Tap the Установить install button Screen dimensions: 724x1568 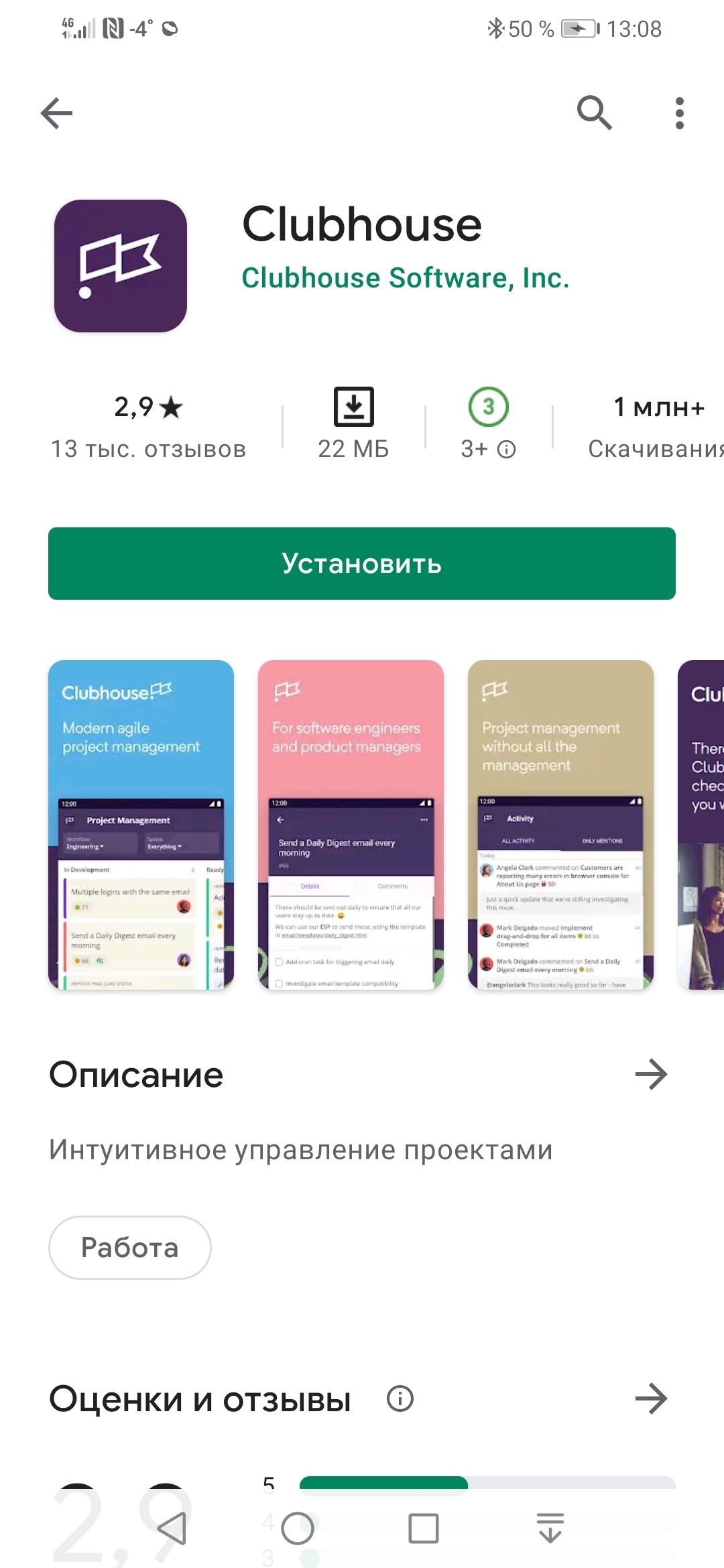(x=362, y=564)
